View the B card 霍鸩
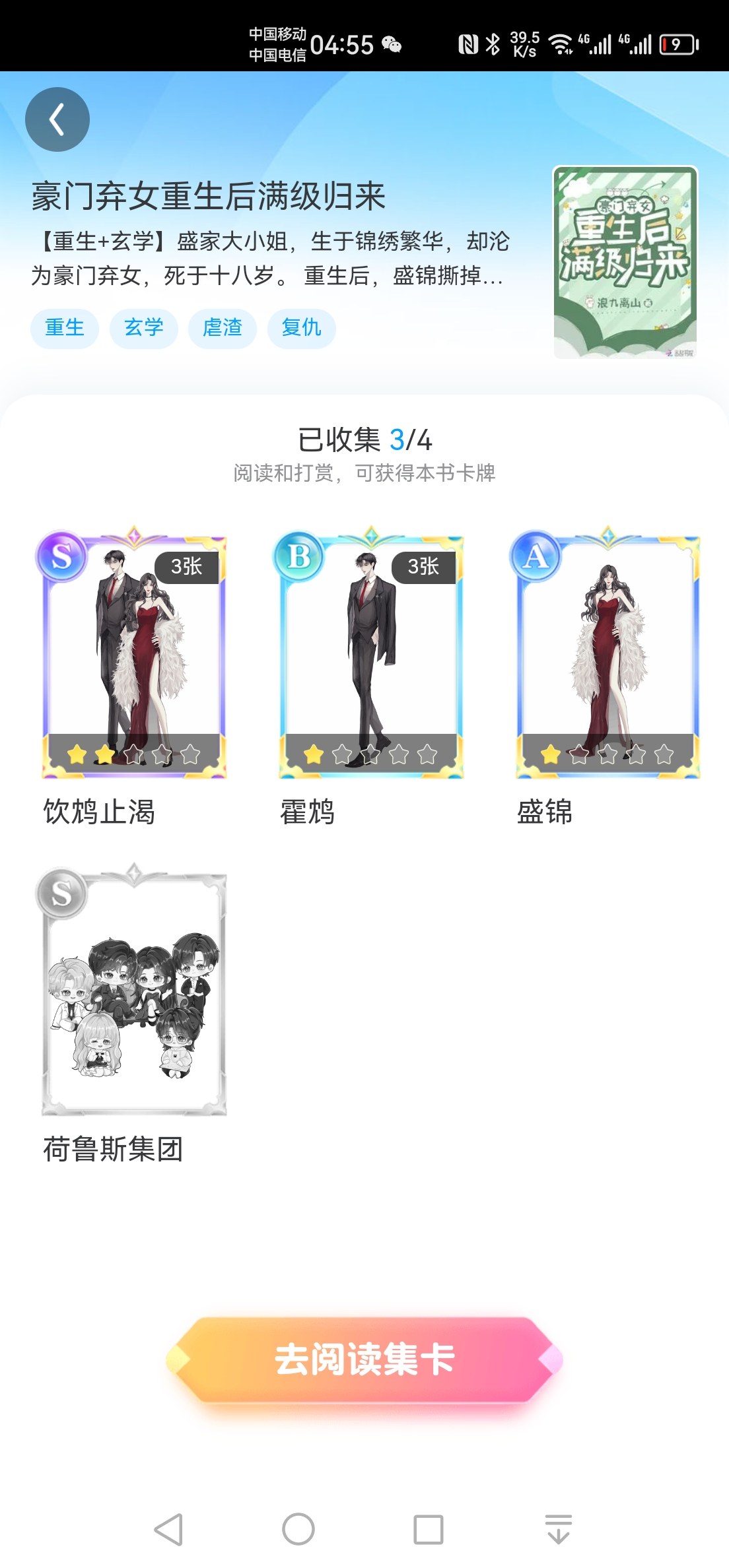The image size is (729, 1568). tap(370, 653)
